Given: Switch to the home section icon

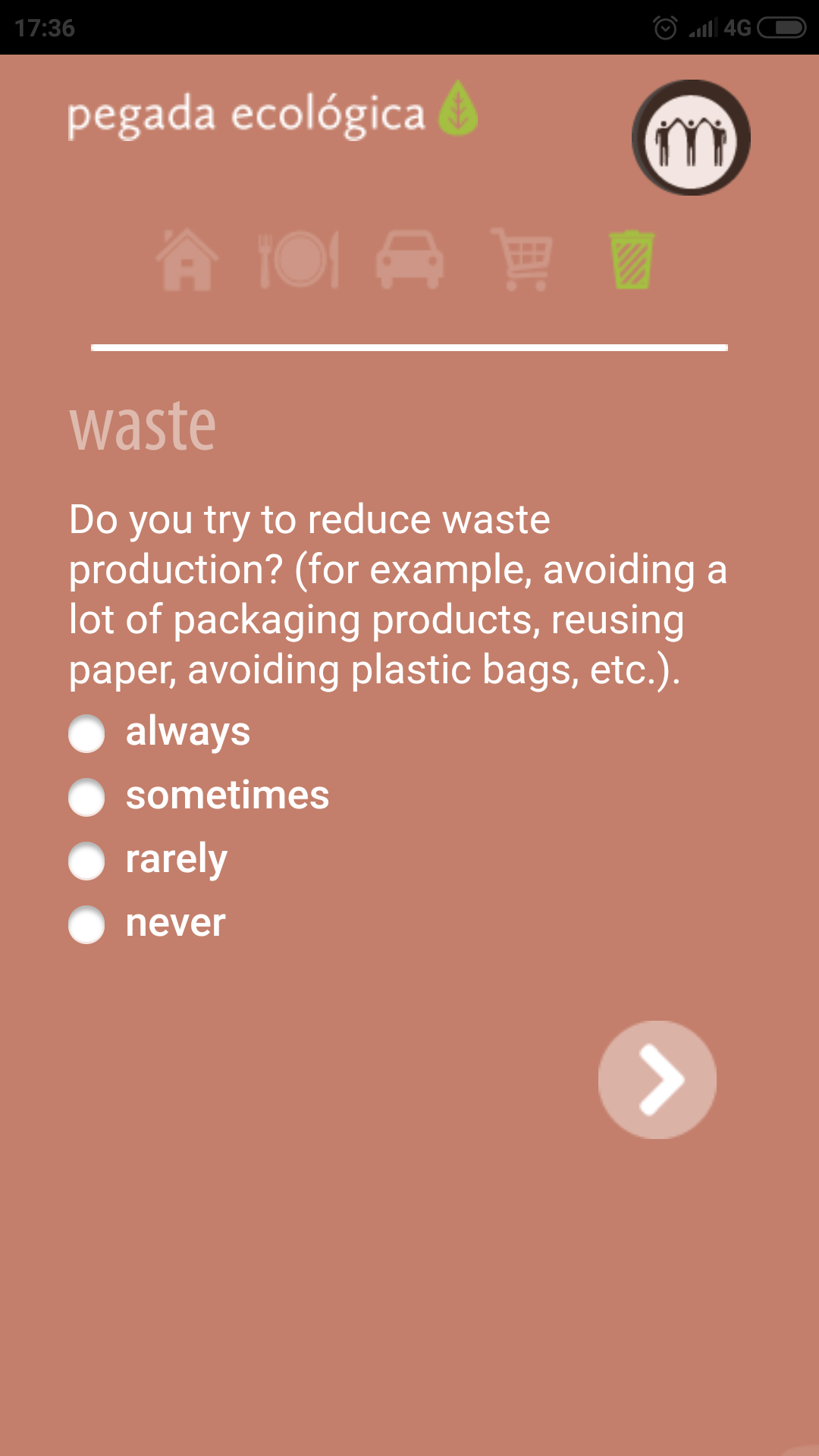Looking at the screenshot, I should tap(187, 260).
